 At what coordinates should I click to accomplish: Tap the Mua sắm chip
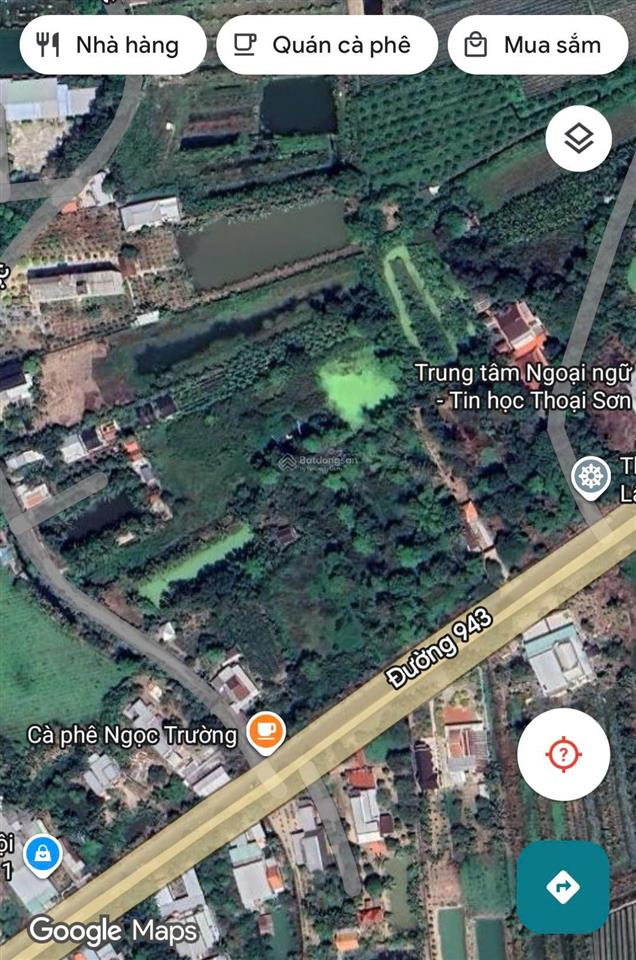pyautogui.click(x=537, y=45)
